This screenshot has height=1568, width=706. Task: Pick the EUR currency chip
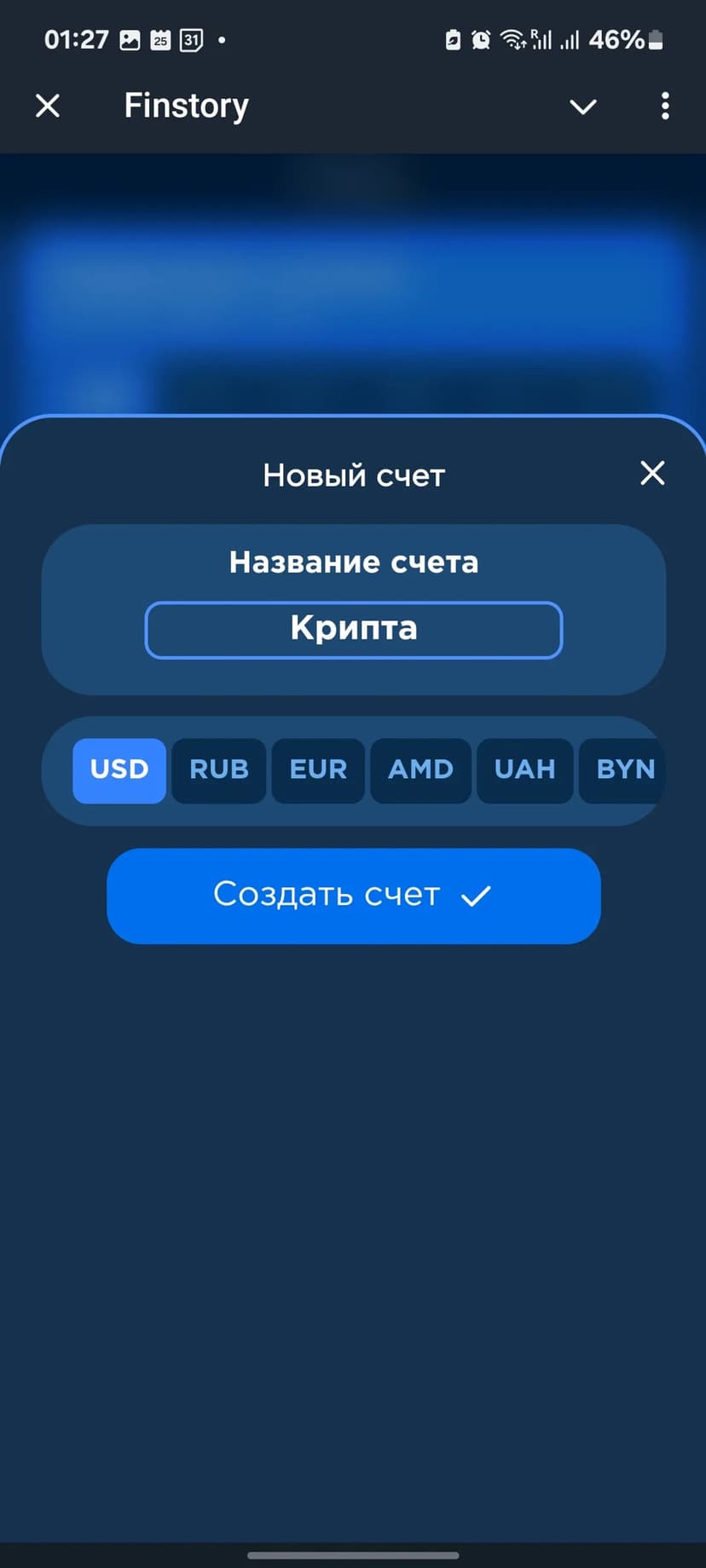click(318, 770)
